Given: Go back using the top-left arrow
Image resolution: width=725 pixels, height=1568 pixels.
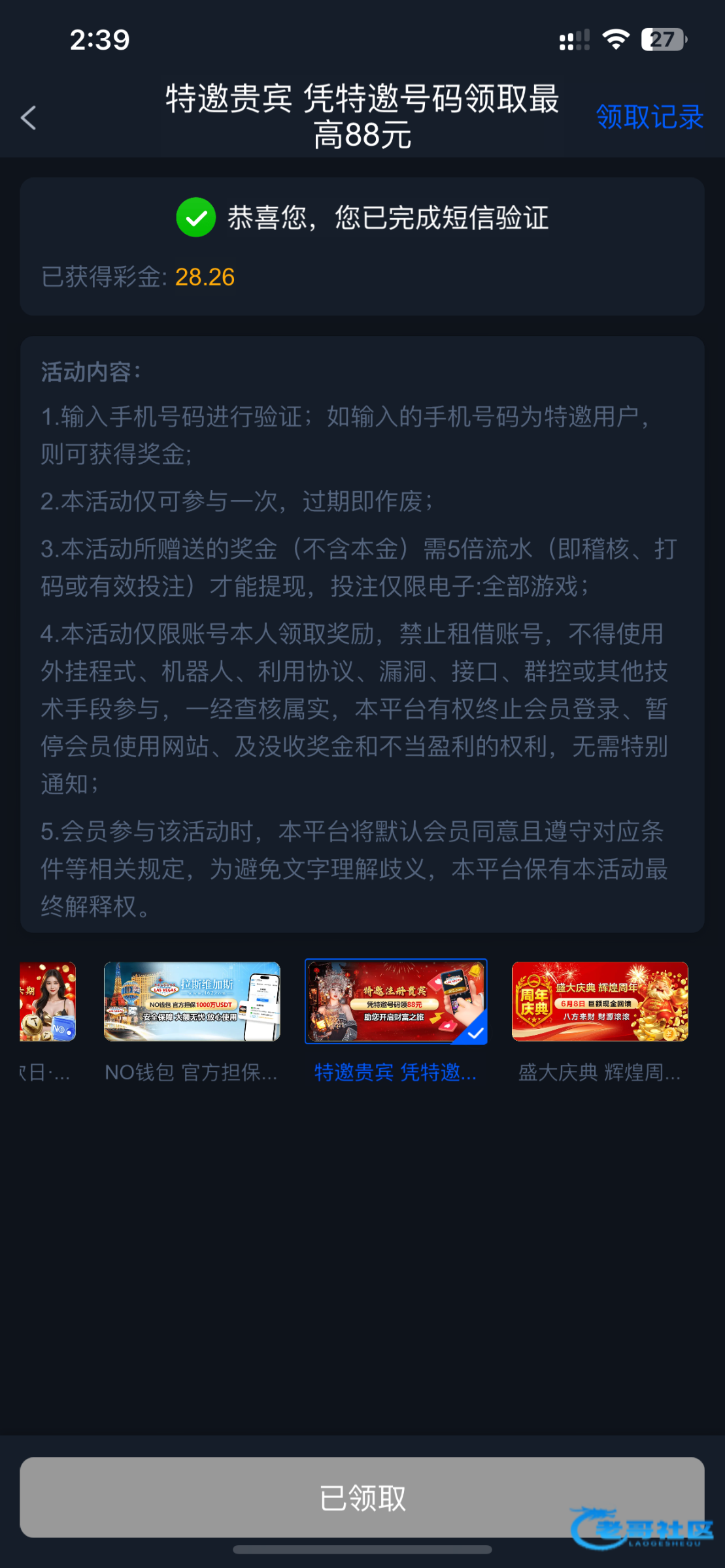Looking at the screenshot, I should [28, 118].
